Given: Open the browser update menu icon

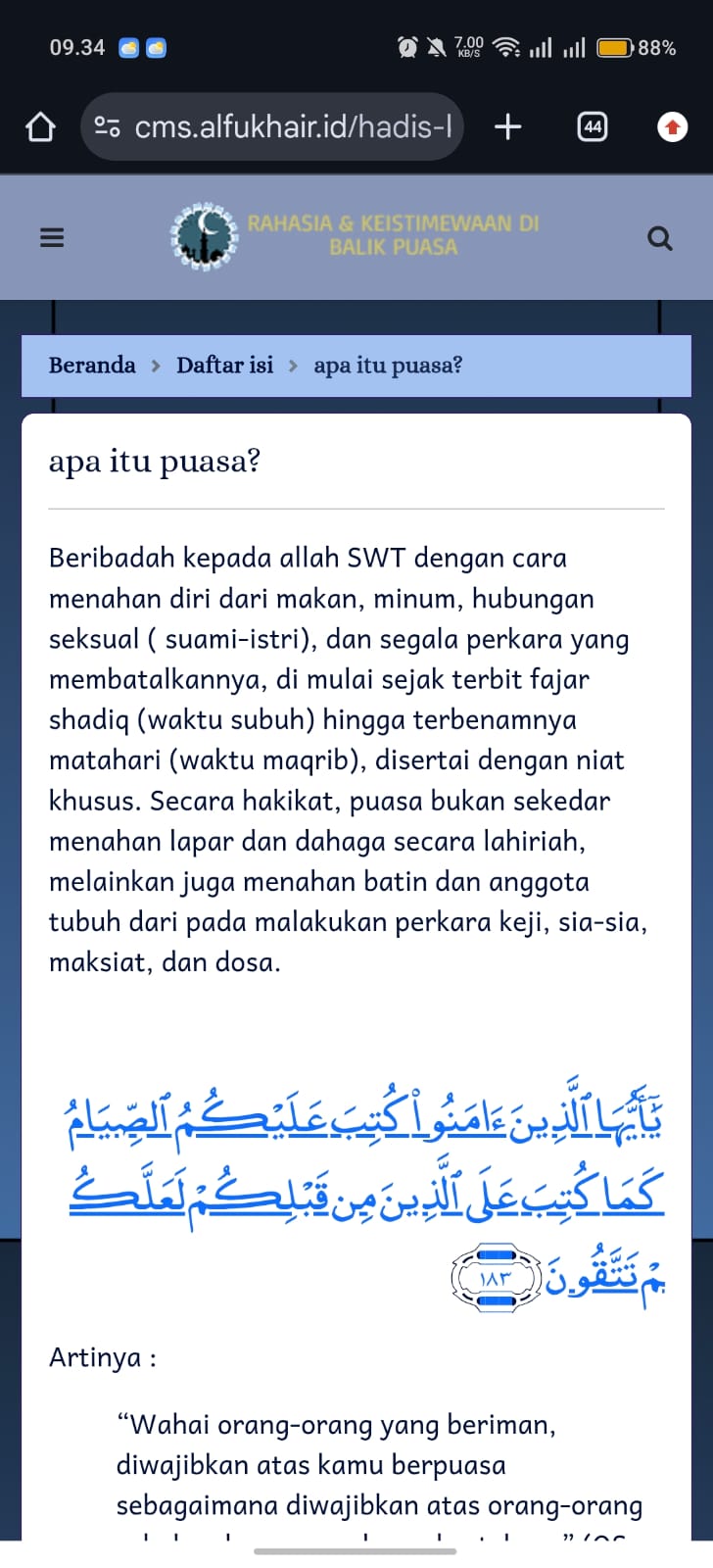Looking at the screenshot, I should [672, 126].
